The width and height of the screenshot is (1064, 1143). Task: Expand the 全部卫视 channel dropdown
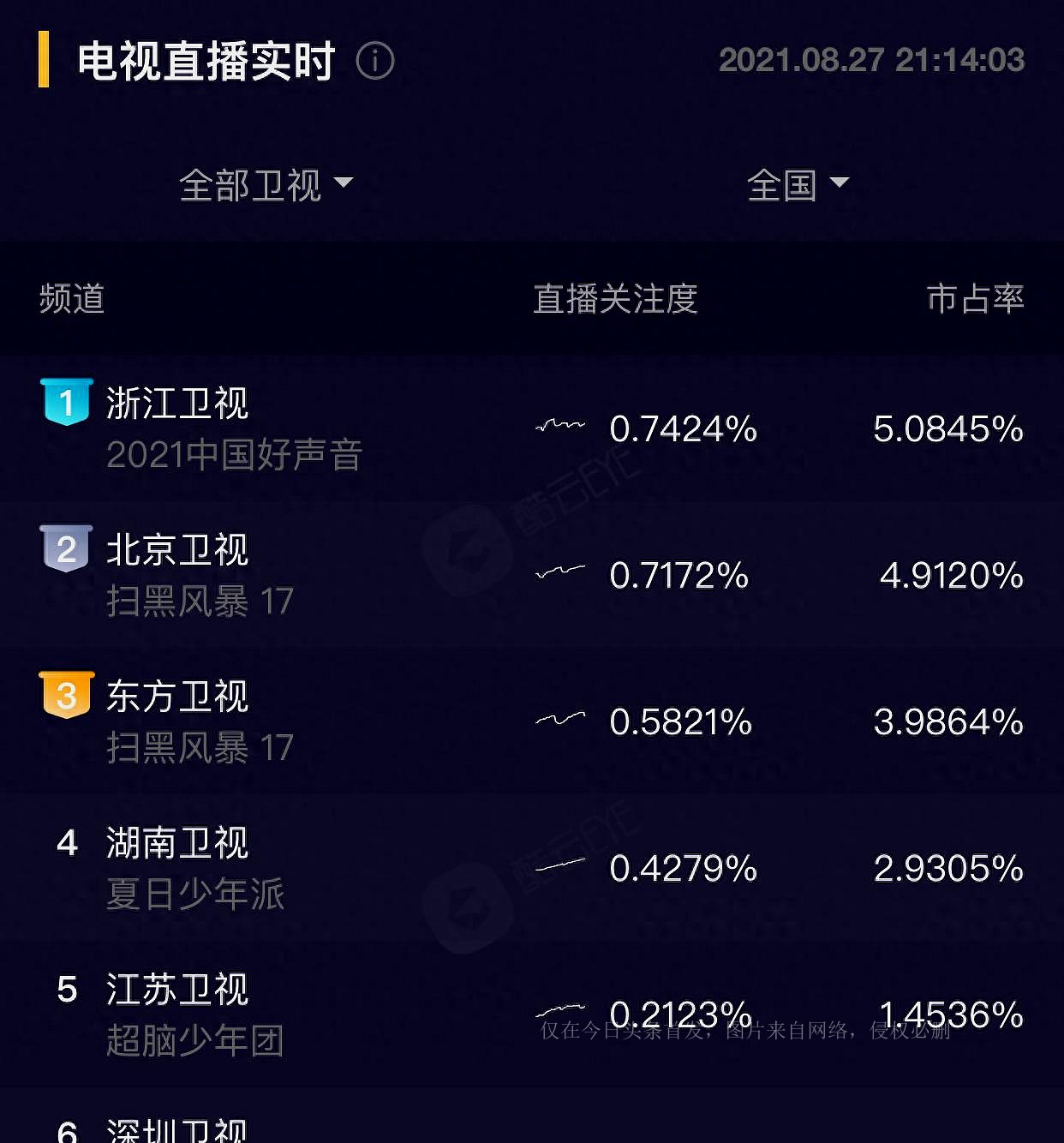(x=266, y=185)
